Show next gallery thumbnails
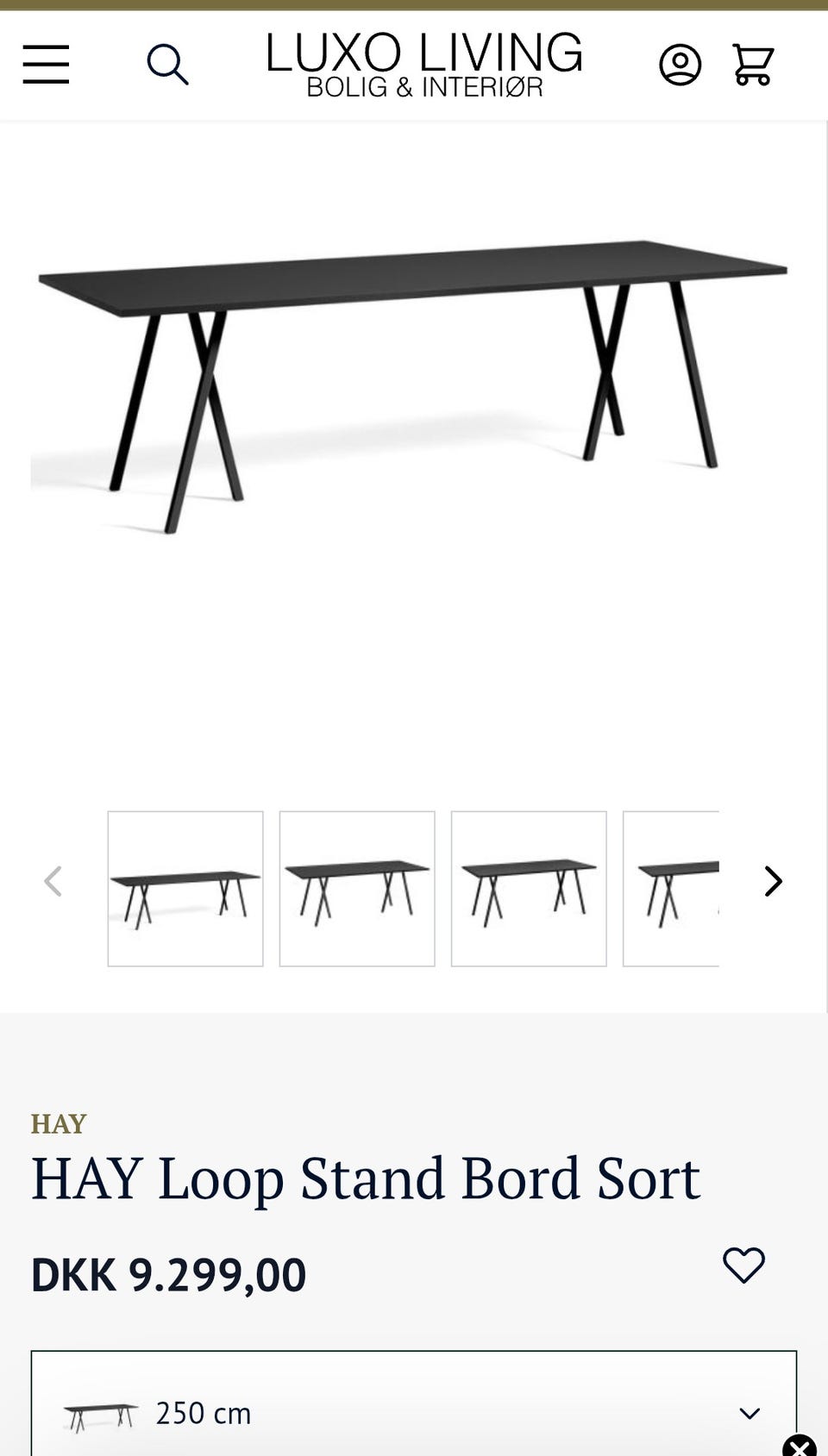 coord(773,881)
